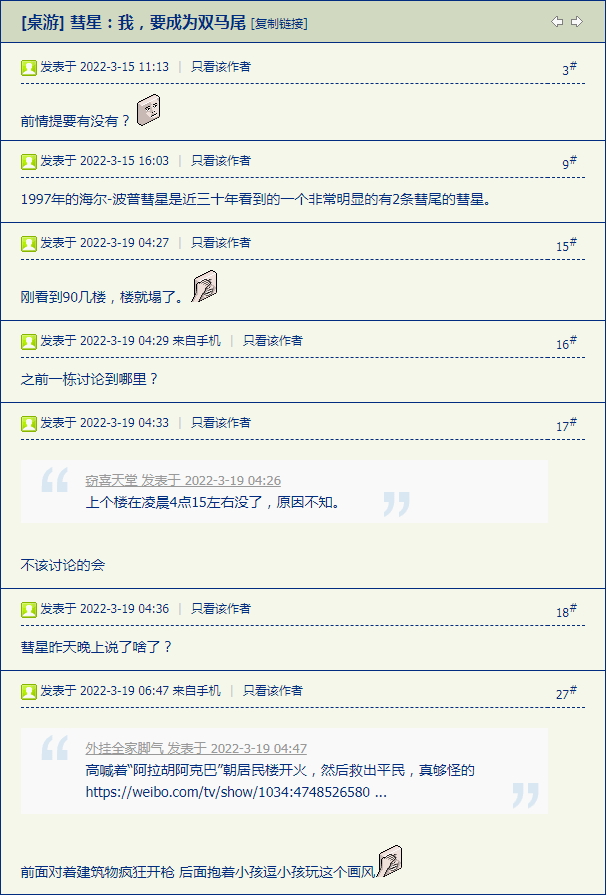The image size is (606, 895).
Task: Tap the 复制链接 copy link button
Action: click(x=279, y=23)
